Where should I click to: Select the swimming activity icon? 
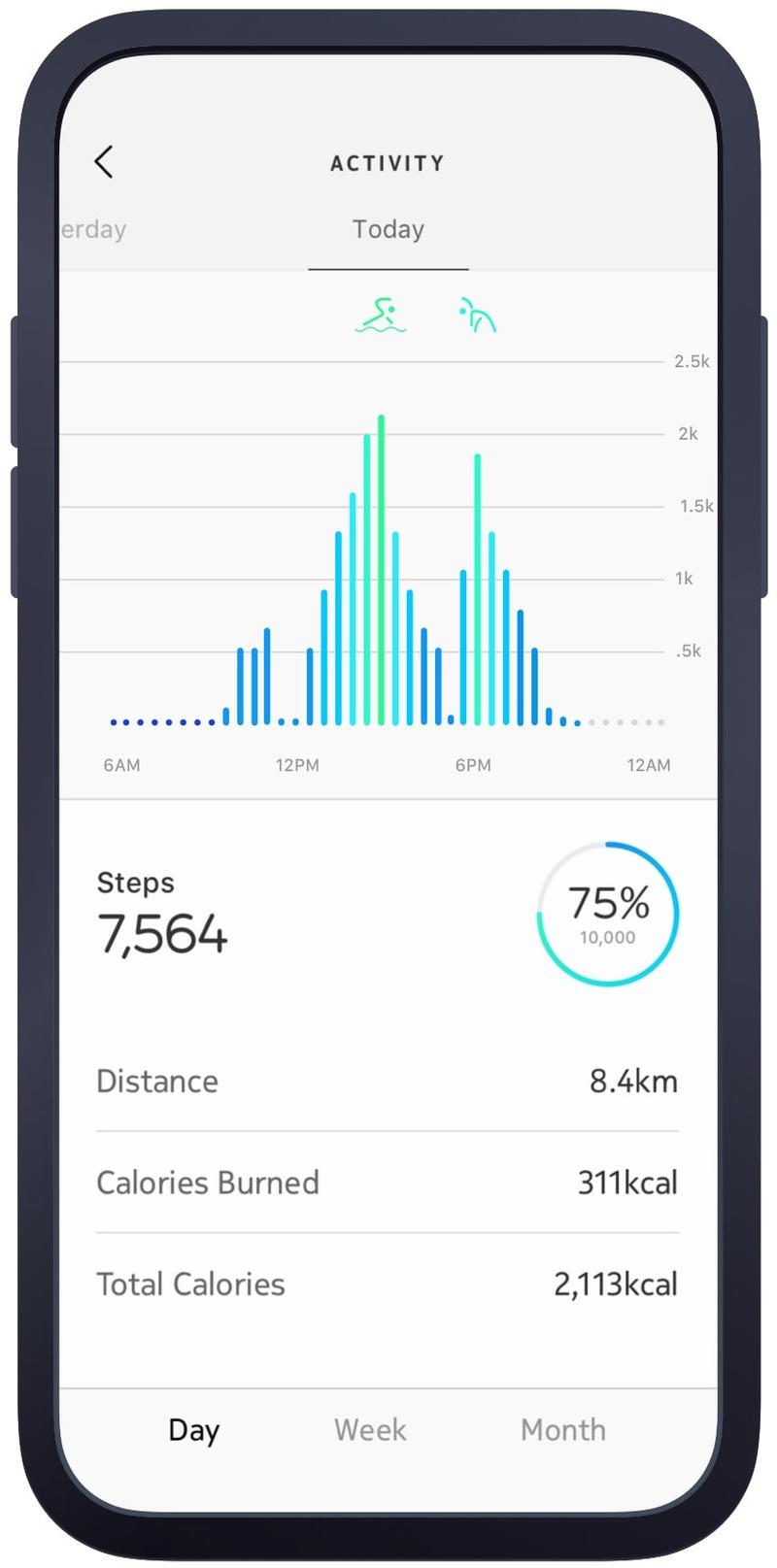pyautogui.click(x=382, y=313)
